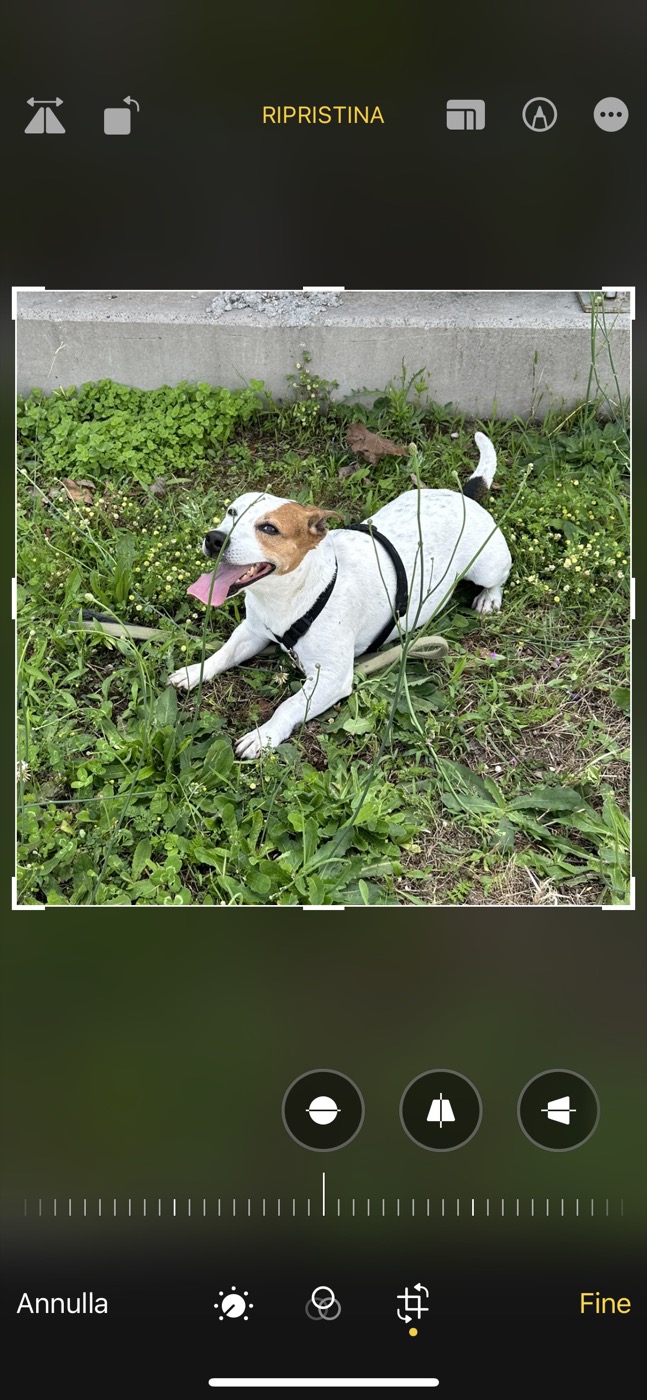Image resolution: width=647 pixels, height=1400 pixels.
Task: Switch to the light adjustments tab
Action: [233, 1304]
